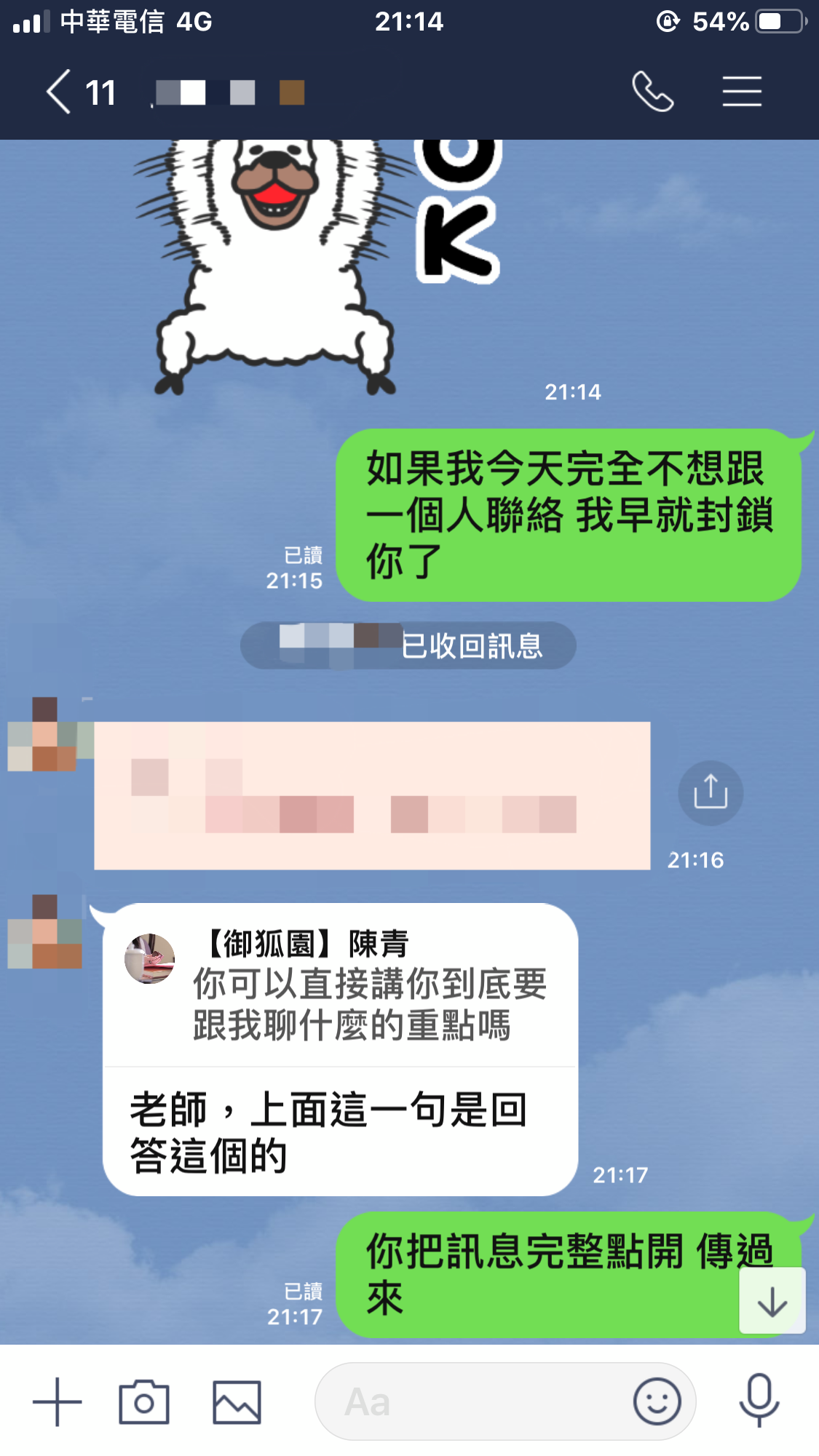The height and width of the screenshot is (1456, 819).
Task: Jump to the latest message with the down arrow
Action: [772, 1302]
